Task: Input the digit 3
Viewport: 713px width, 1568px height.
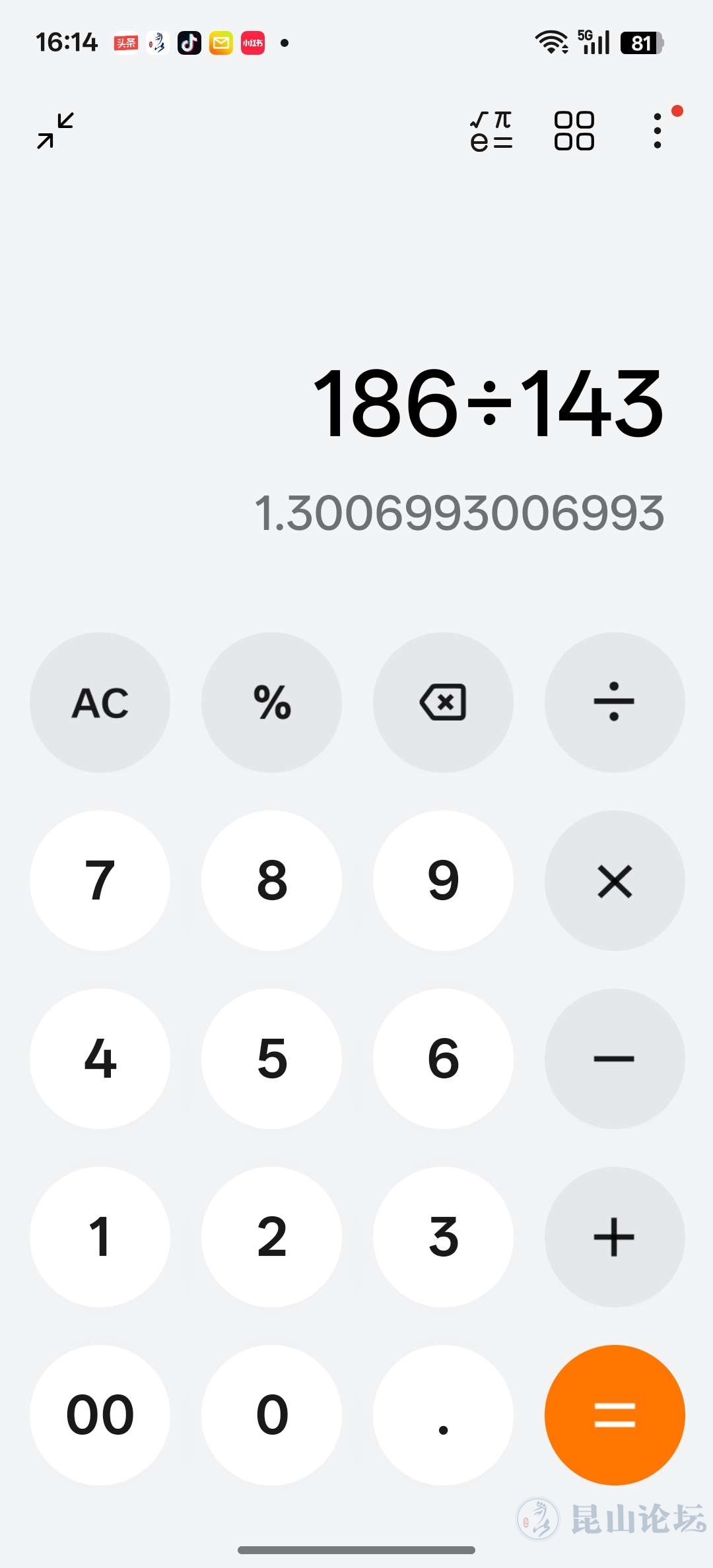Action: tap(443, 1237)
